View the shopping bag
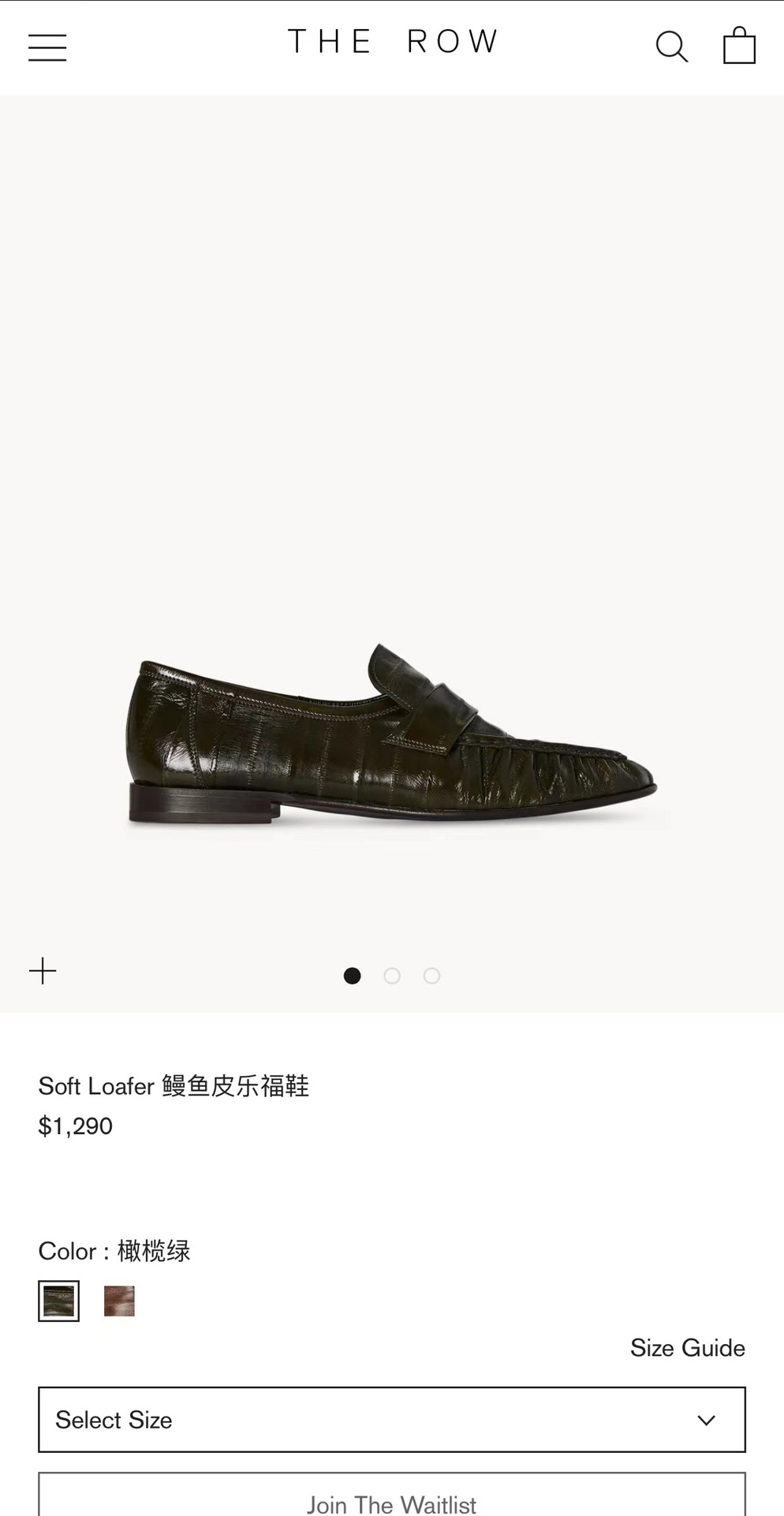The width and height of the screenshot is (784, 1516). [x=739, y=46]
